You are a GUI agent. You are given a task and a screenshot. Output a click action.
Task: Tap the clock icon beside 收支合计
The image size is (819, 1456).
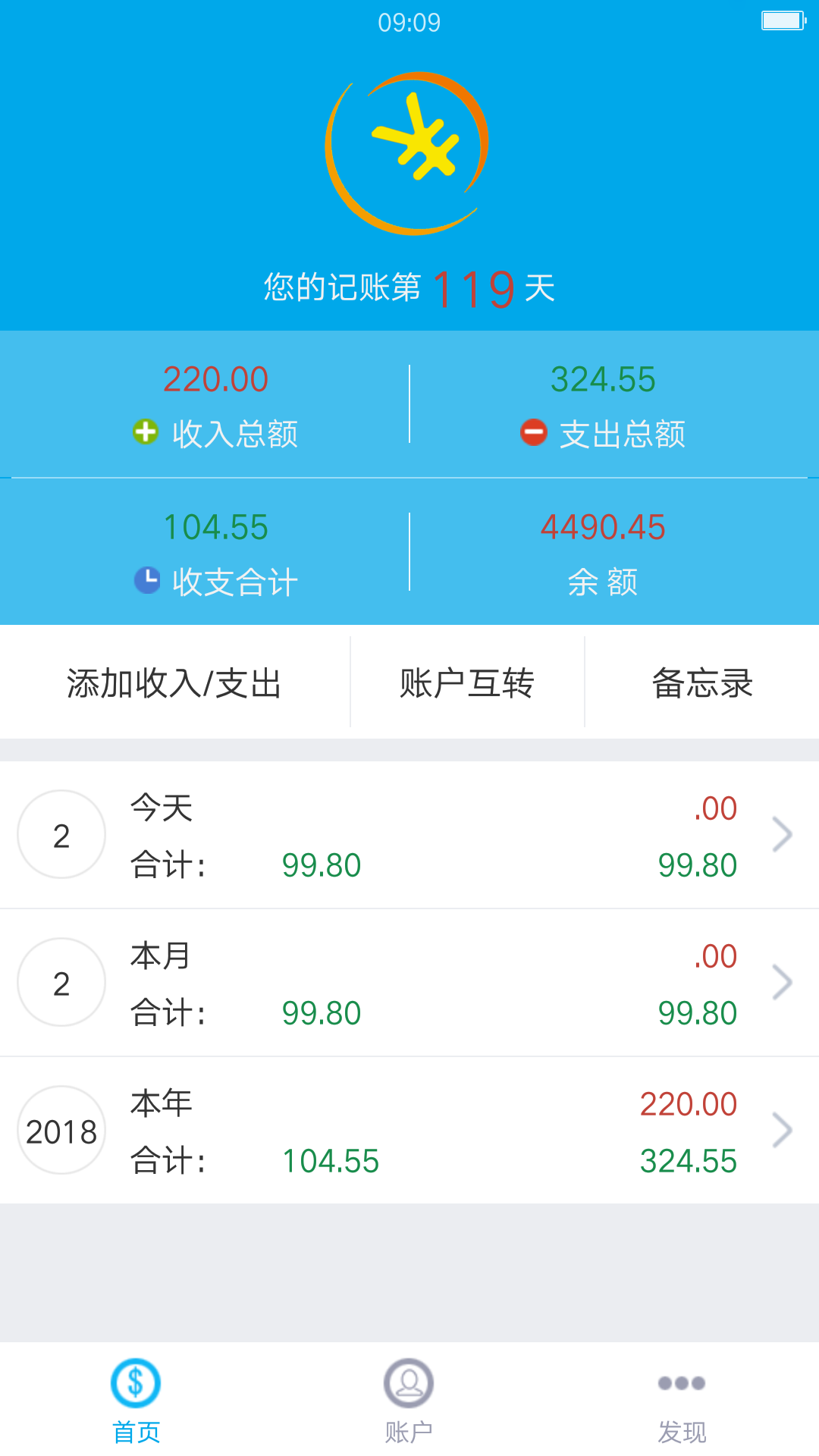(149, 580)
